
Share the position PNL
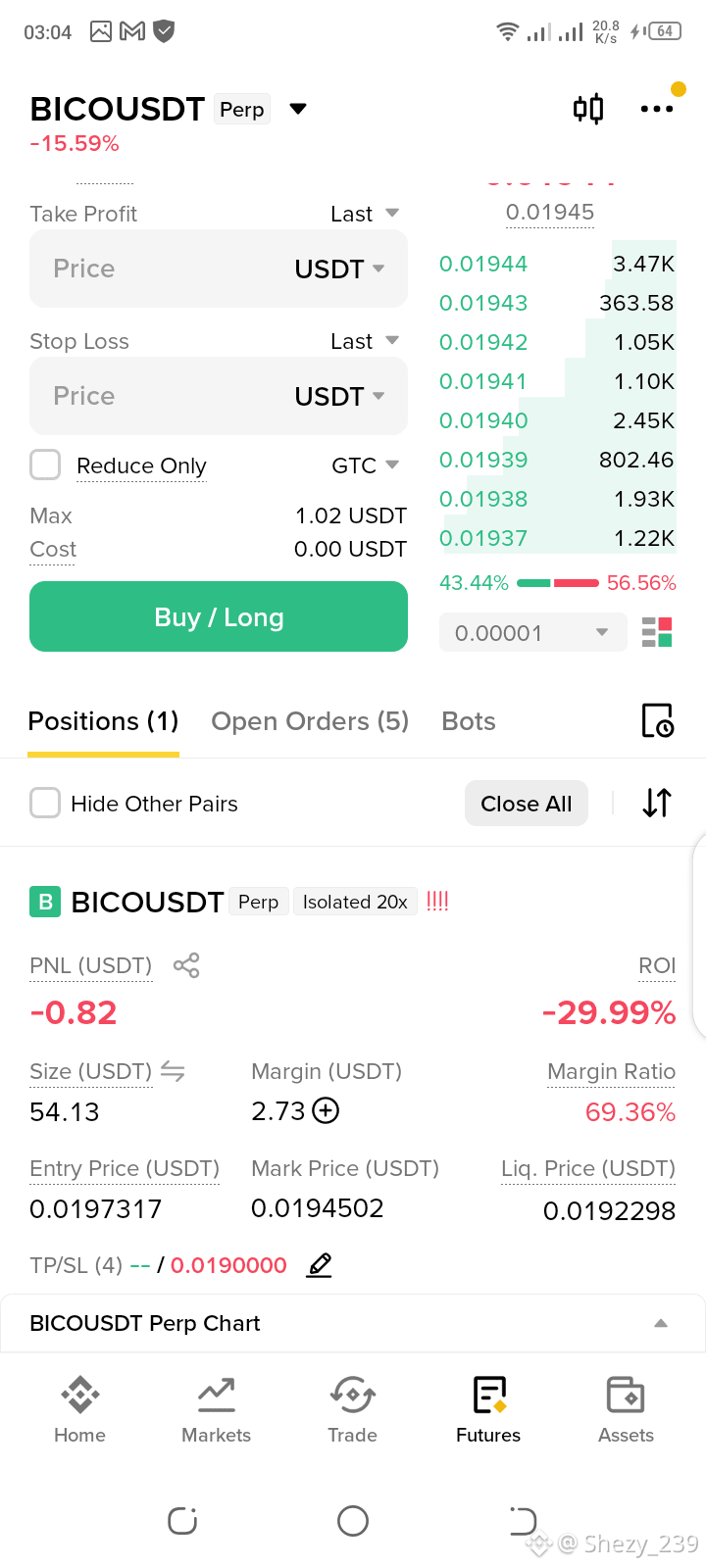click(186, 965)
